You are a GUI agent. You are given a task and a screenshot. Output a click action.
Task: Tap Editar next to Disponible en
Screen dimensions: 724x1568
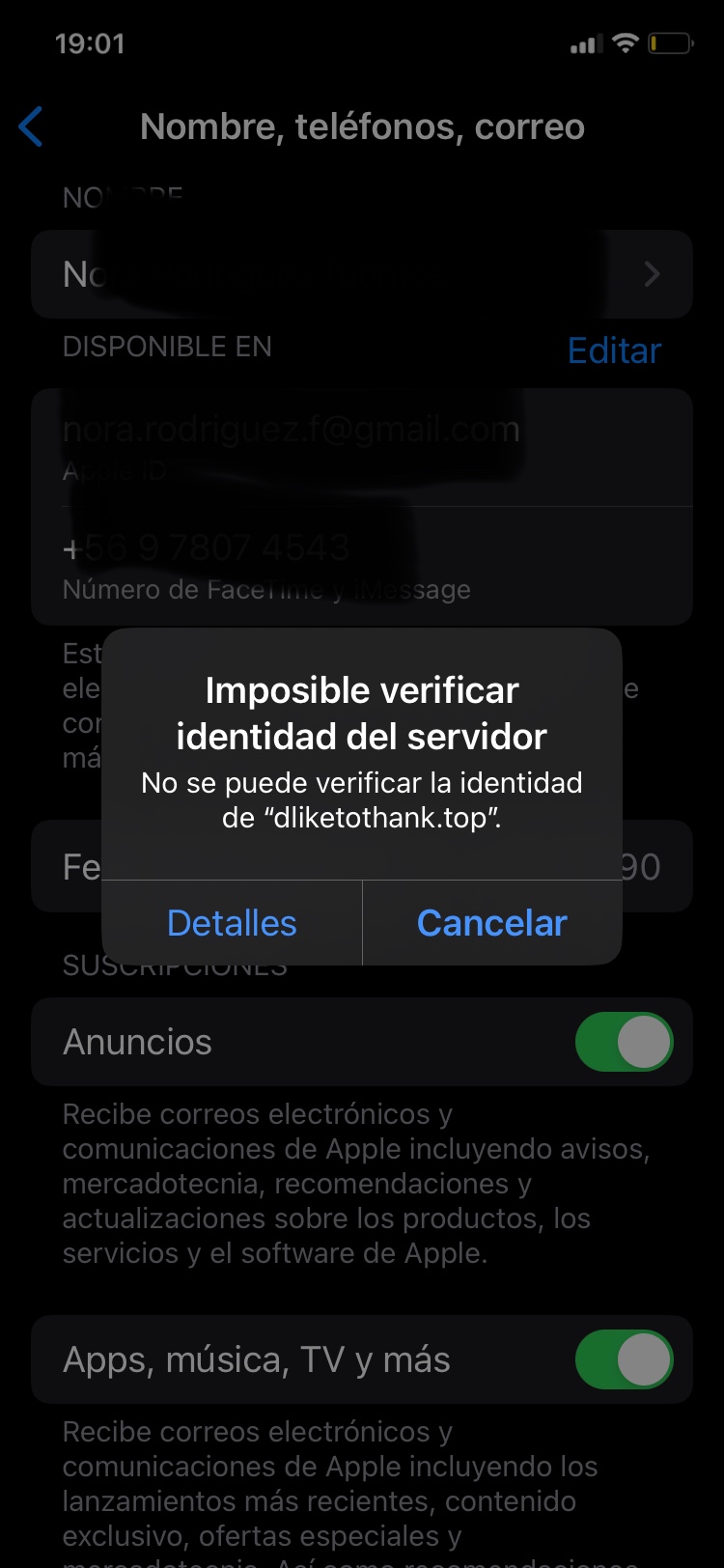(614, 350)
